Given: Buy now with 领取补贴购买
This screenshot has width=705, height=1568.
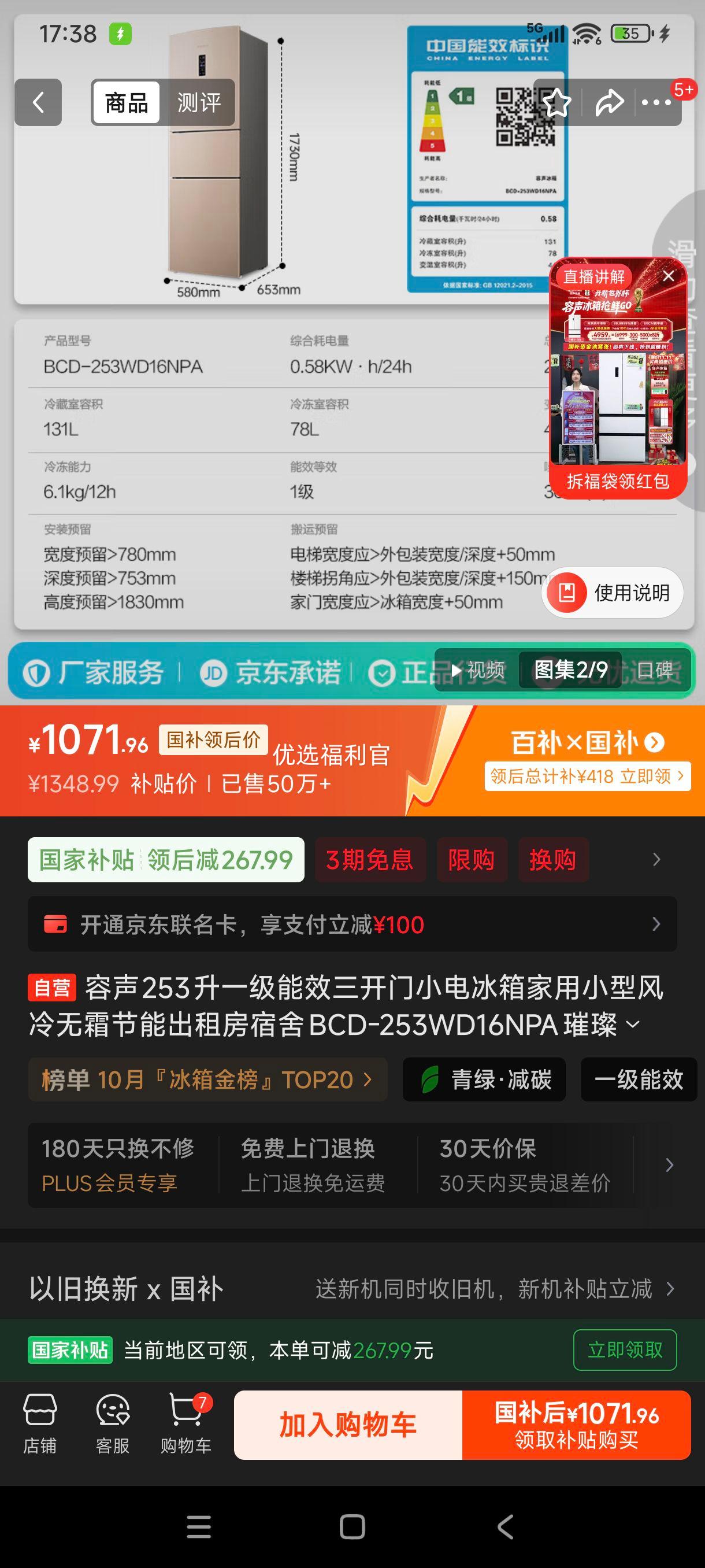Looking at the screenshot, I should [576, 1425].
